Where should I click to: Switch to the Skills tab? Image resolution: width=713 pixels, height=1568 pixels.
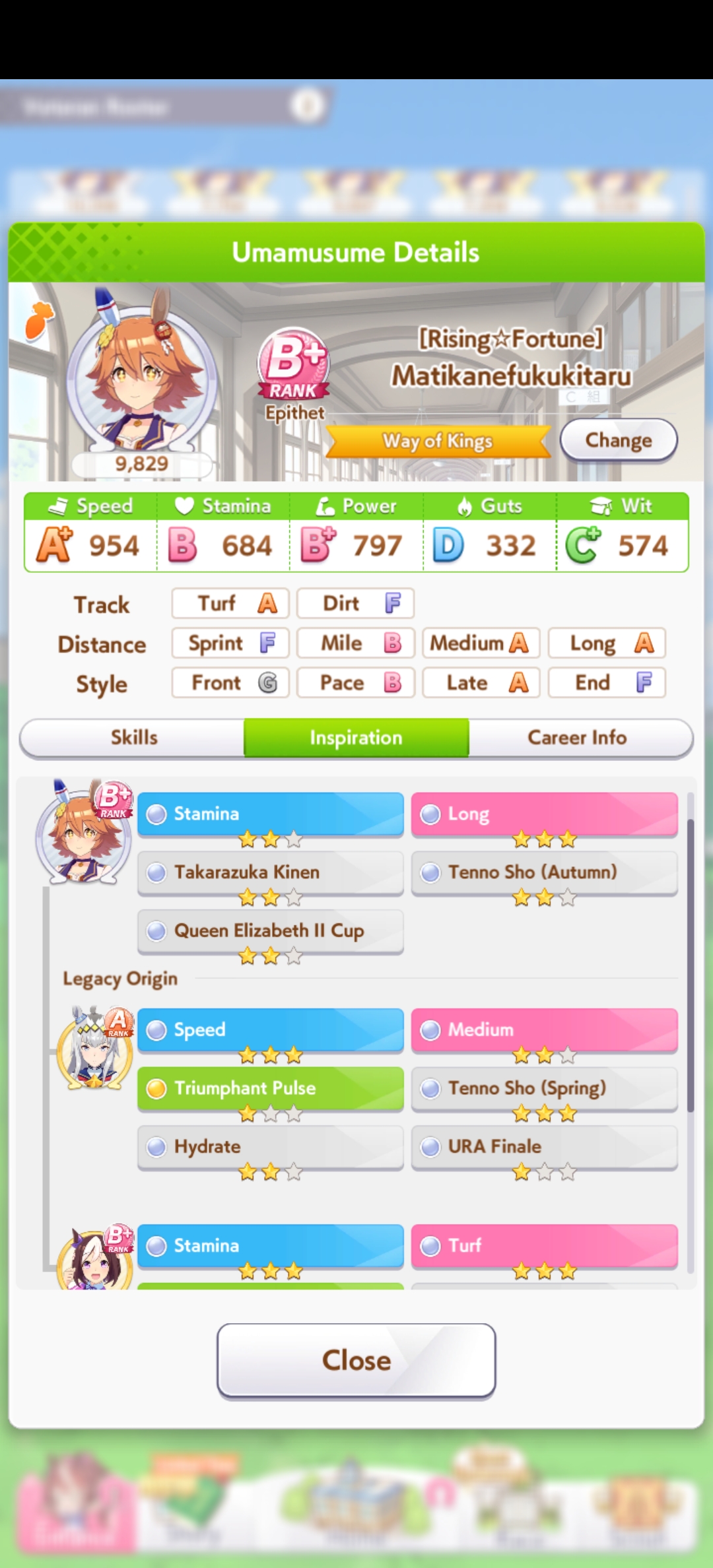click(x=133, y=737)
